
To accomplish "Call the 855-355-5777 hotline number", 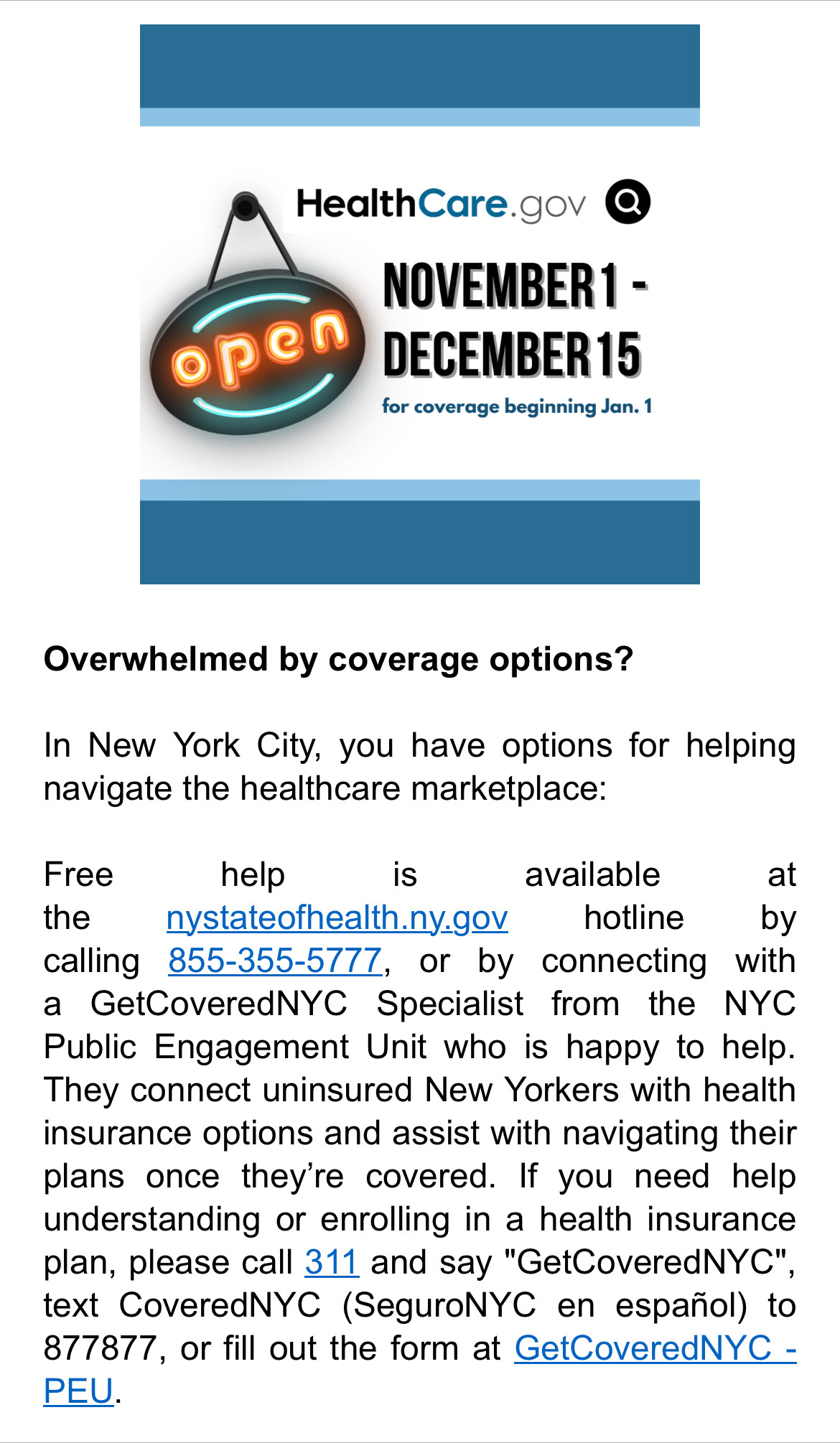I will pos(274,961).
